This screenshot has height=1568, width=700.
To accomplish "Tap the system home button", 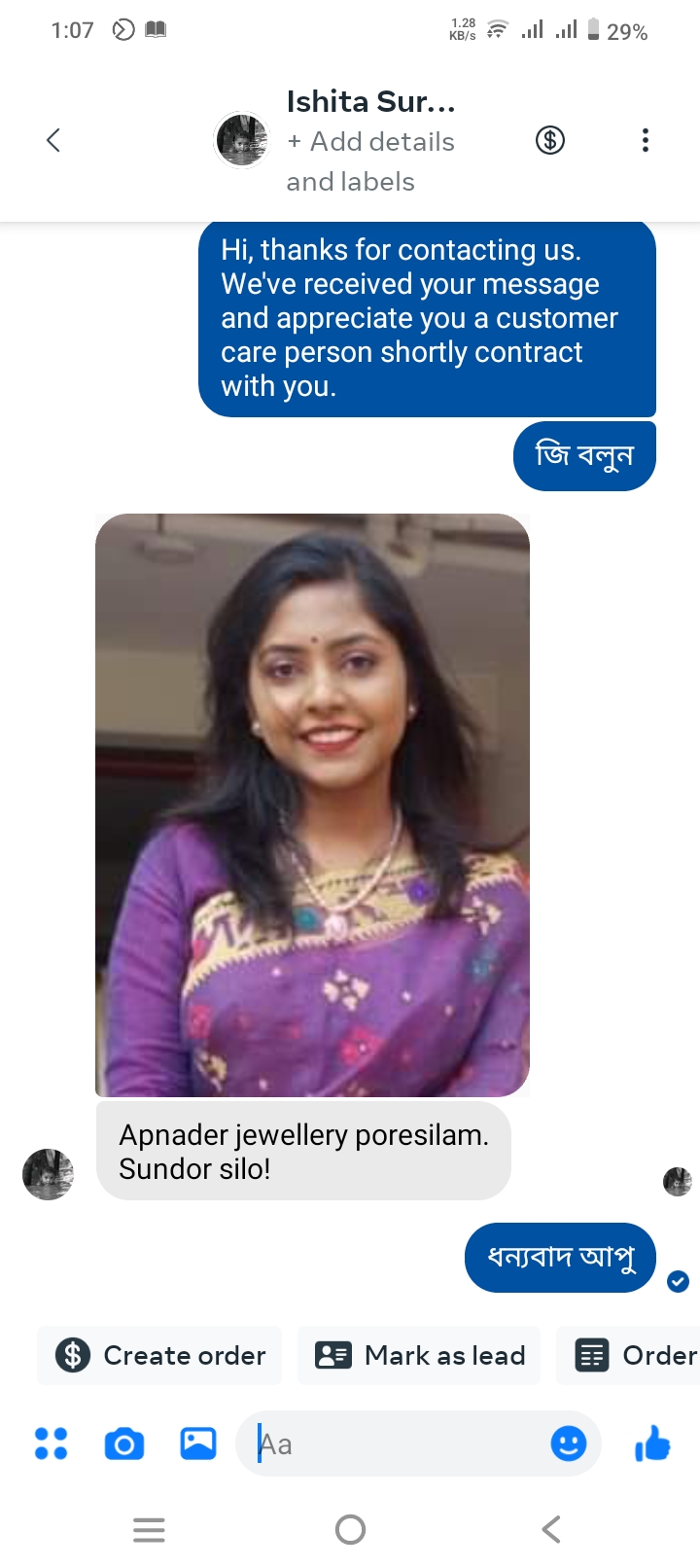I will 350,1530.
